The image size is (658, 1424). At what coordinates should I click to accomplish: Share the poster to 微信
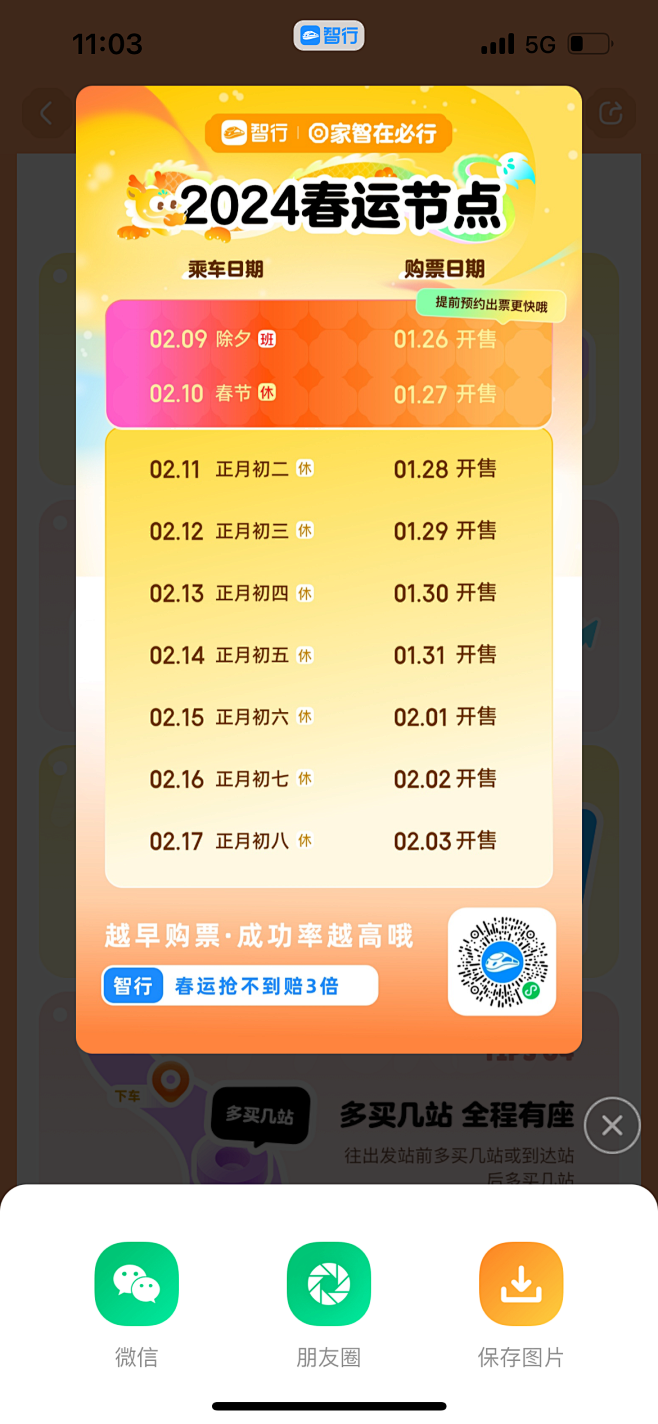point(136,1284)
